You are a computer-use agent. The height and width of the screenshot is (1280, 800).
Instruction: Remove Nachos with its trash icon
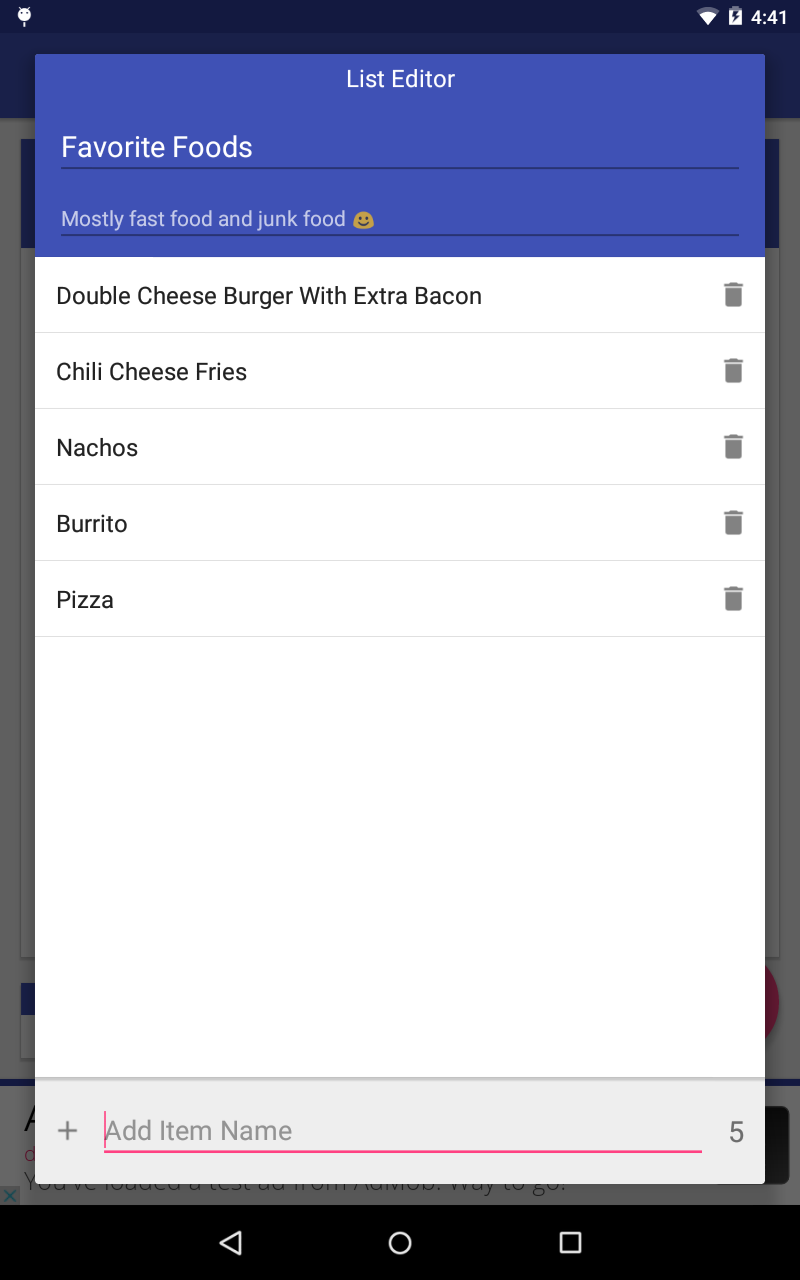[733, 447]
